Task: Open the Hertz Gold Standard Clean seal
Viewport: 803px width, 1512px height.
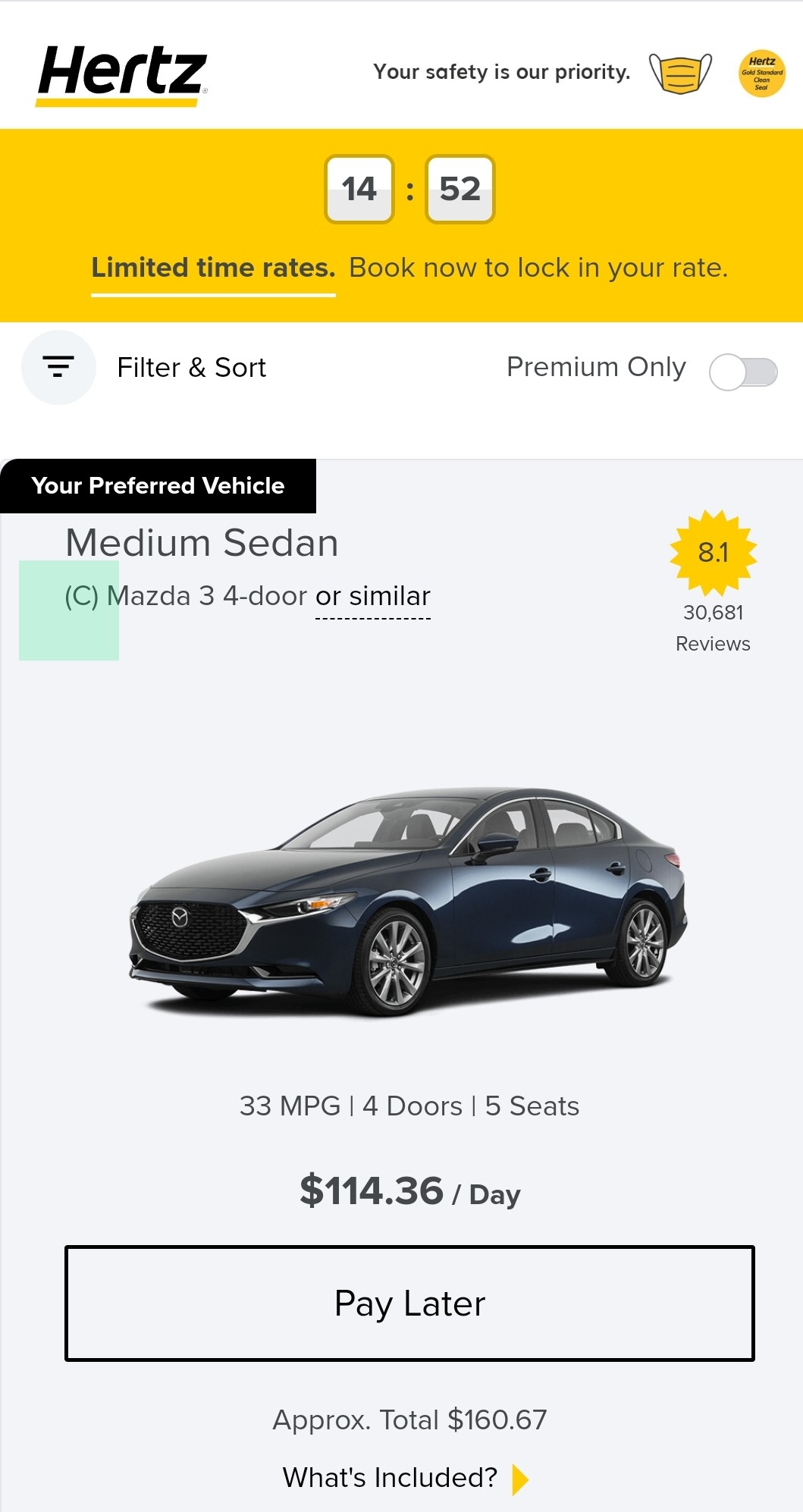Action: click(x=761, y=74)
